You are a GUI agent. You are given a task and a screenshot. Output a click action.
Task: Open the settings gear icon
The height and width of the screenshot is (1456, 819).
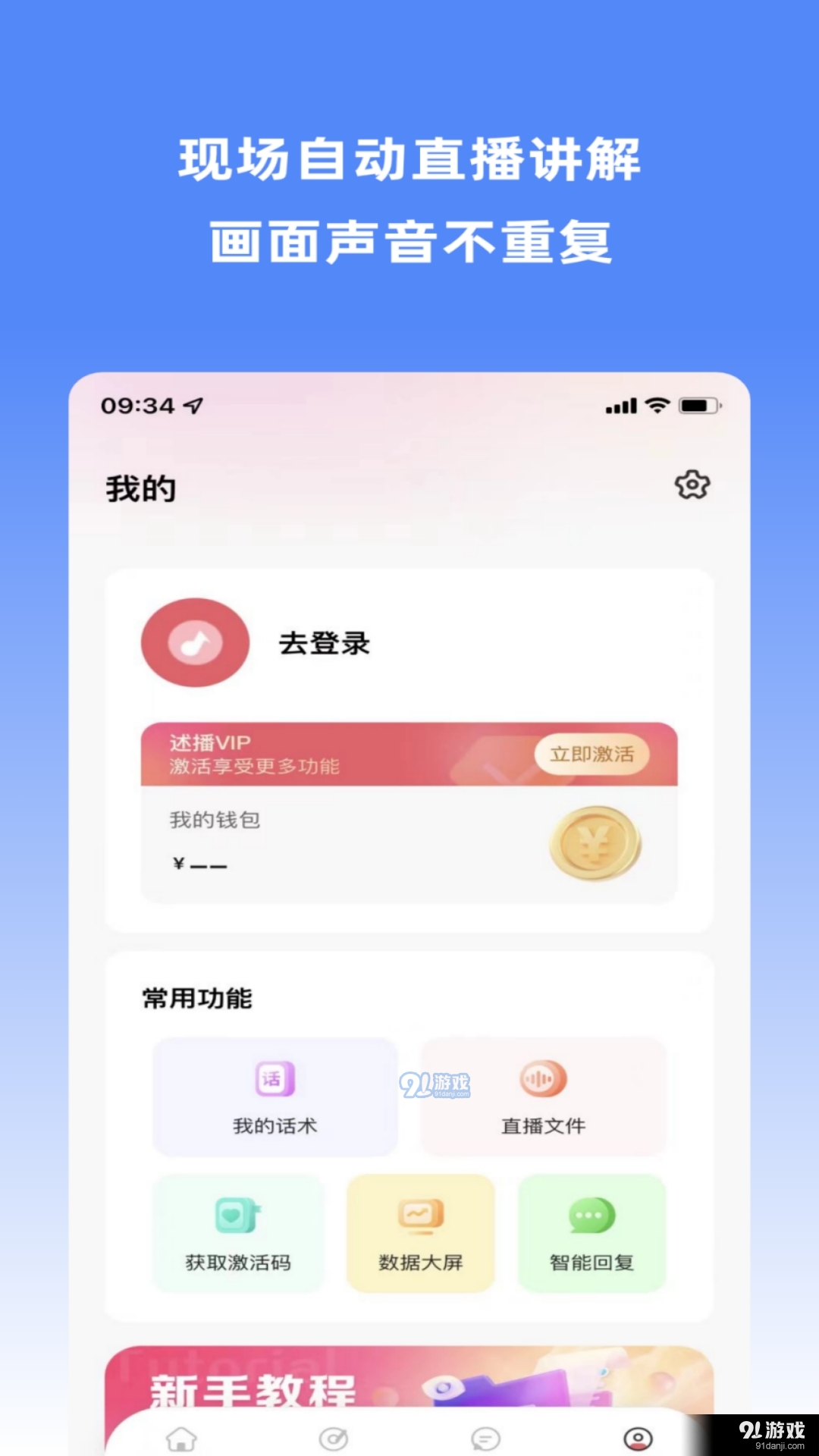coord(694,486)
